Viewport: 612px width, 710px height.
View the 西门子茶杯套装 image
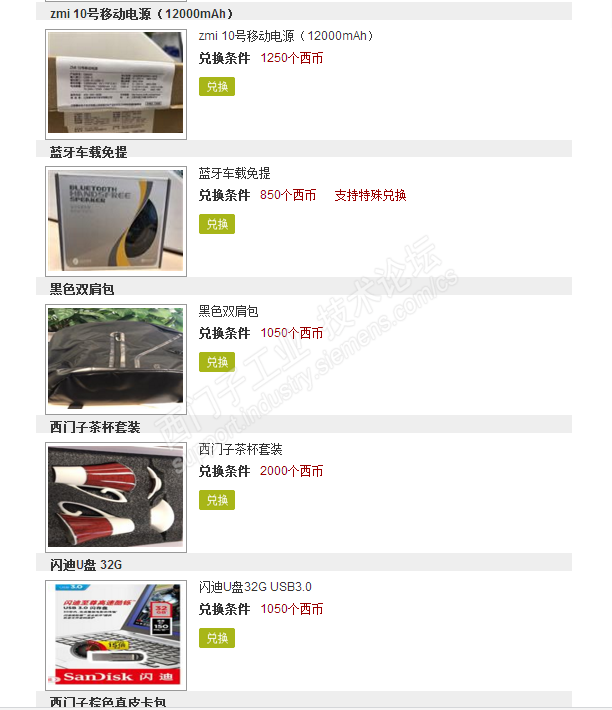[x=116, y=497]
